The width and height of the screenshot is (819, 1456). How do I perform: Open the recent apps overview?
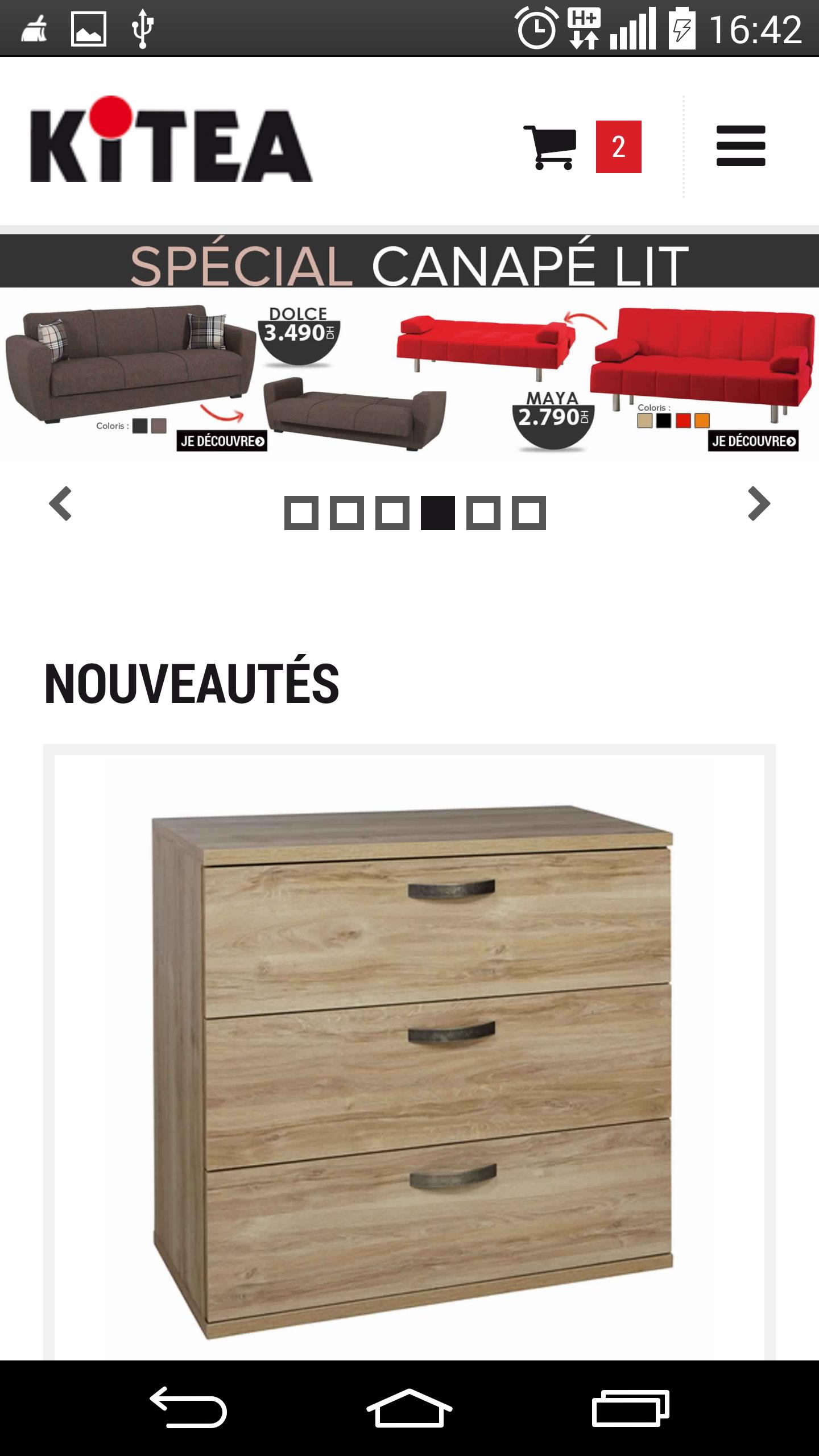(x=630, y=1408)
